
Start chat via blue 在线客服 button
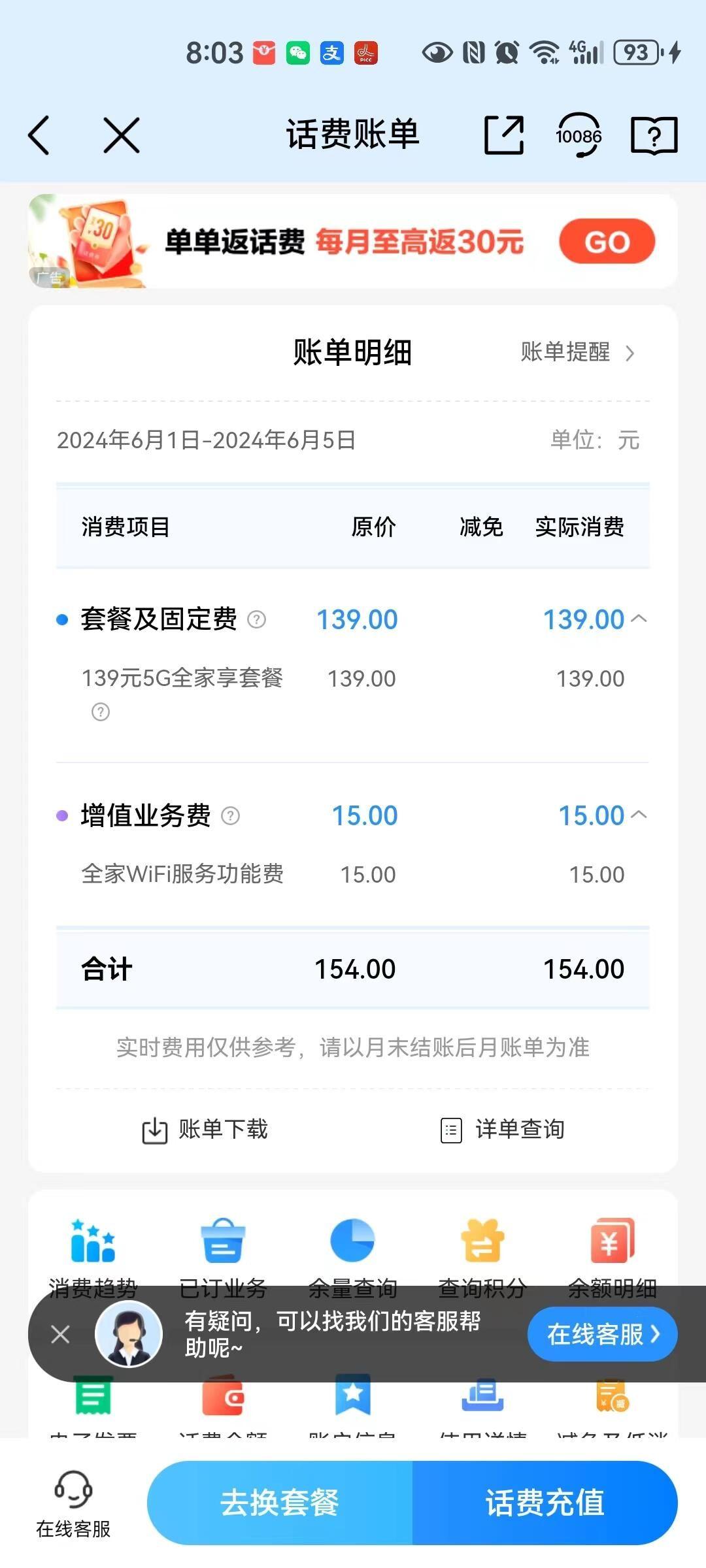(603, 1334)
